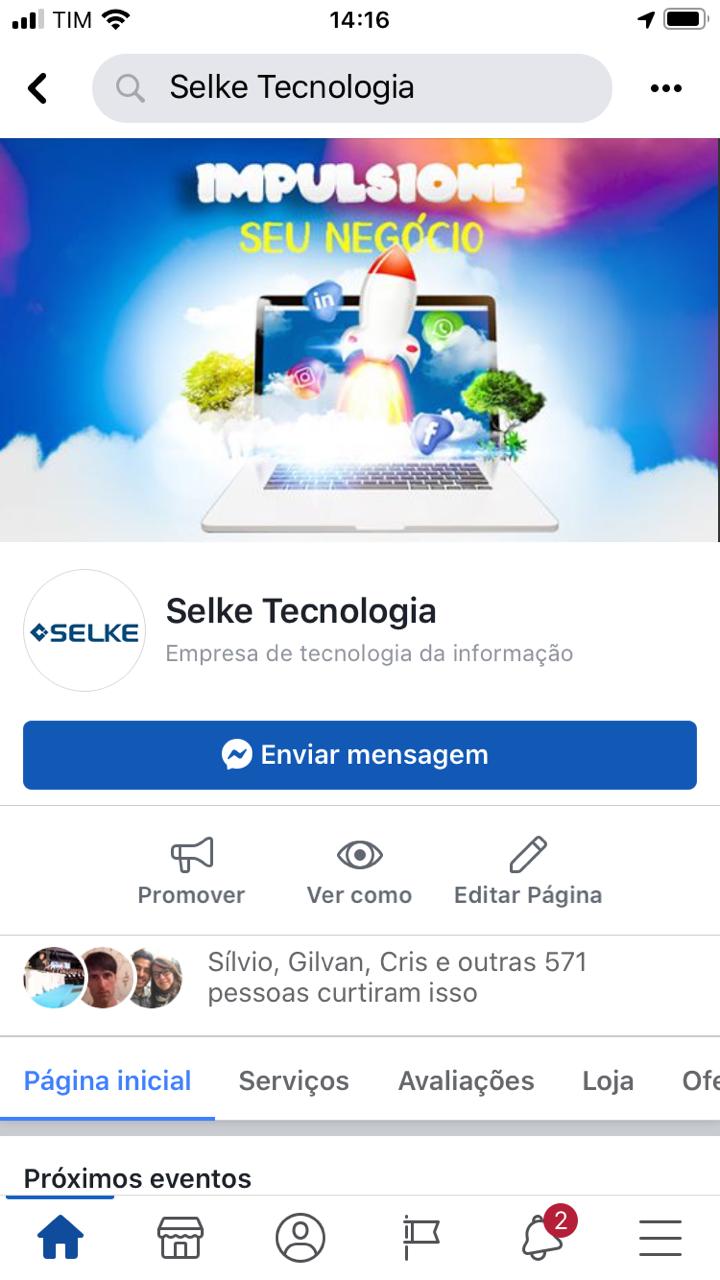
Task: Go to the profile icon tab
Action: point(300,1238)
